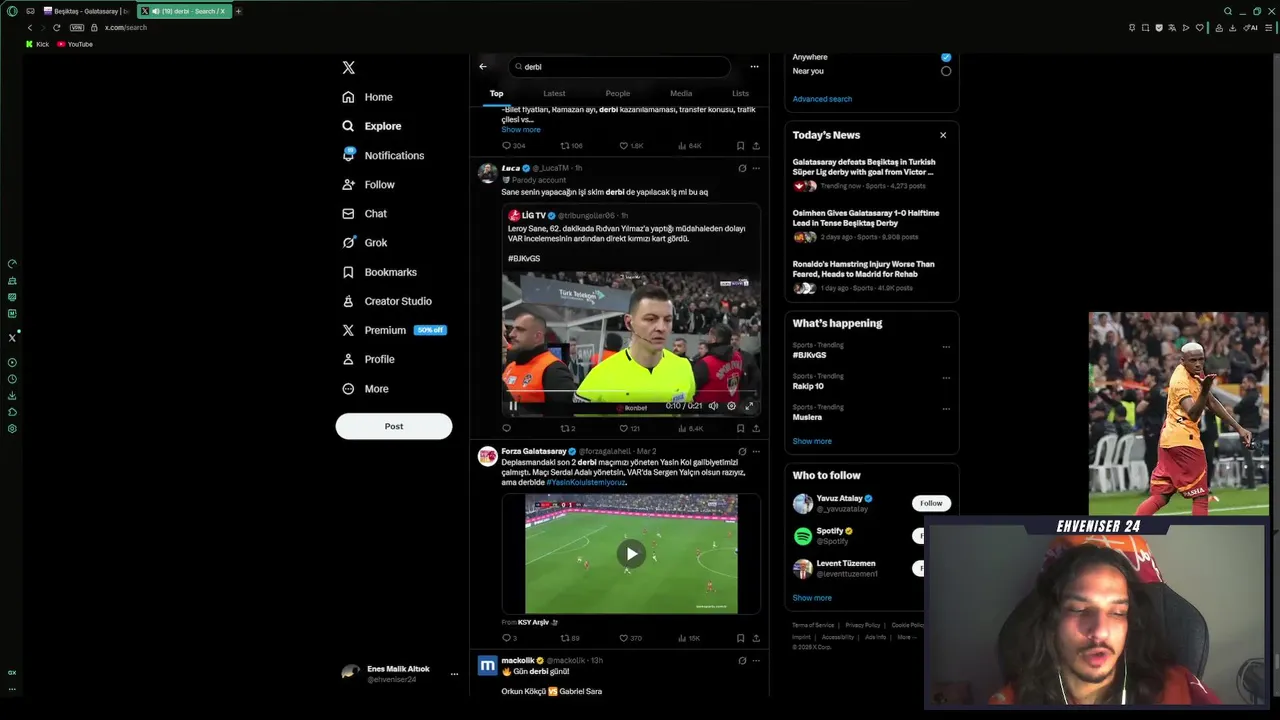Open the Advanced search link
Screen dimensions: 1280x720
822,99
